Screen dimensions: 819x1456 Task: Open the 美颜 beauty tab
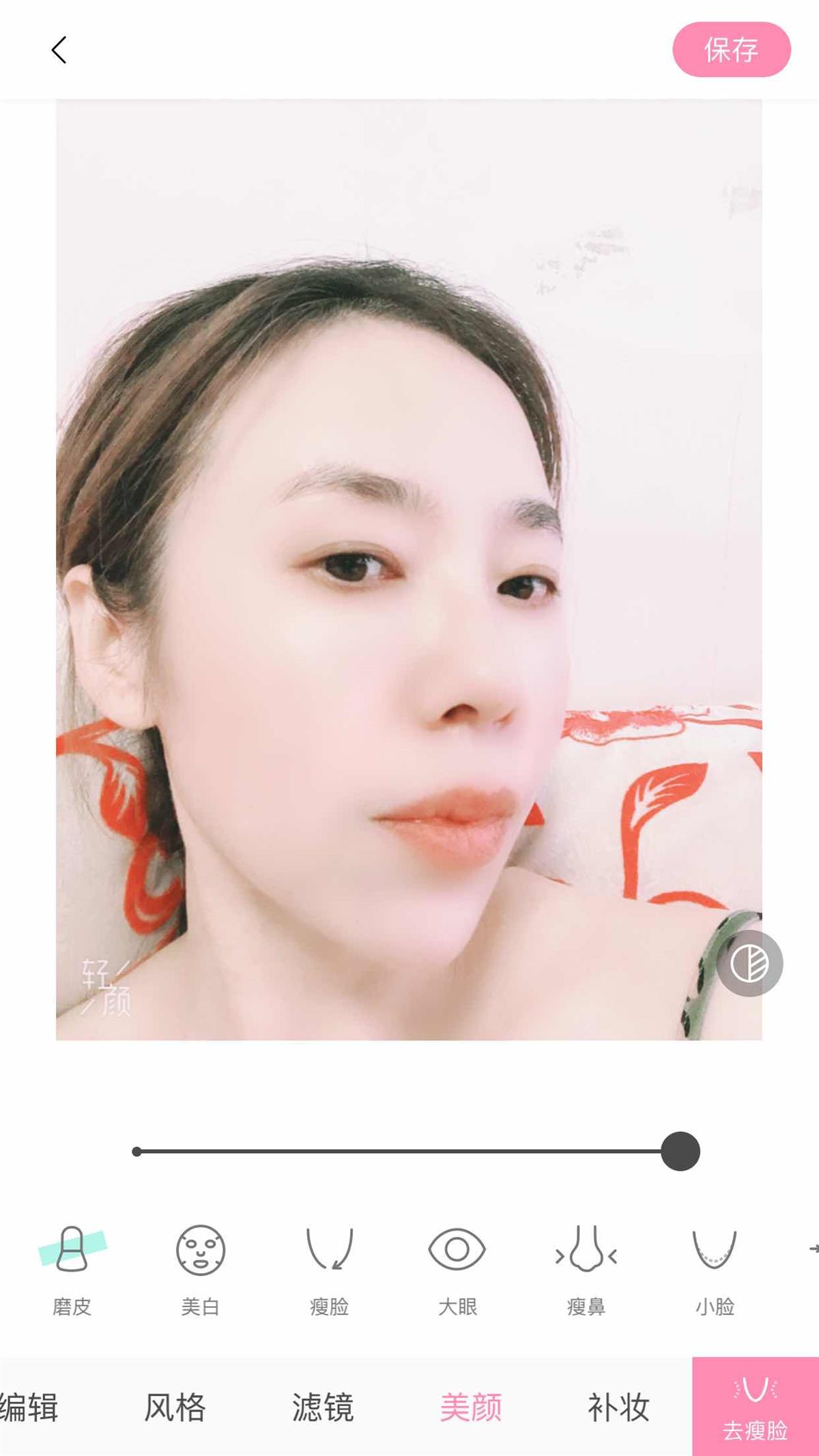click(x=471, y=1407)
